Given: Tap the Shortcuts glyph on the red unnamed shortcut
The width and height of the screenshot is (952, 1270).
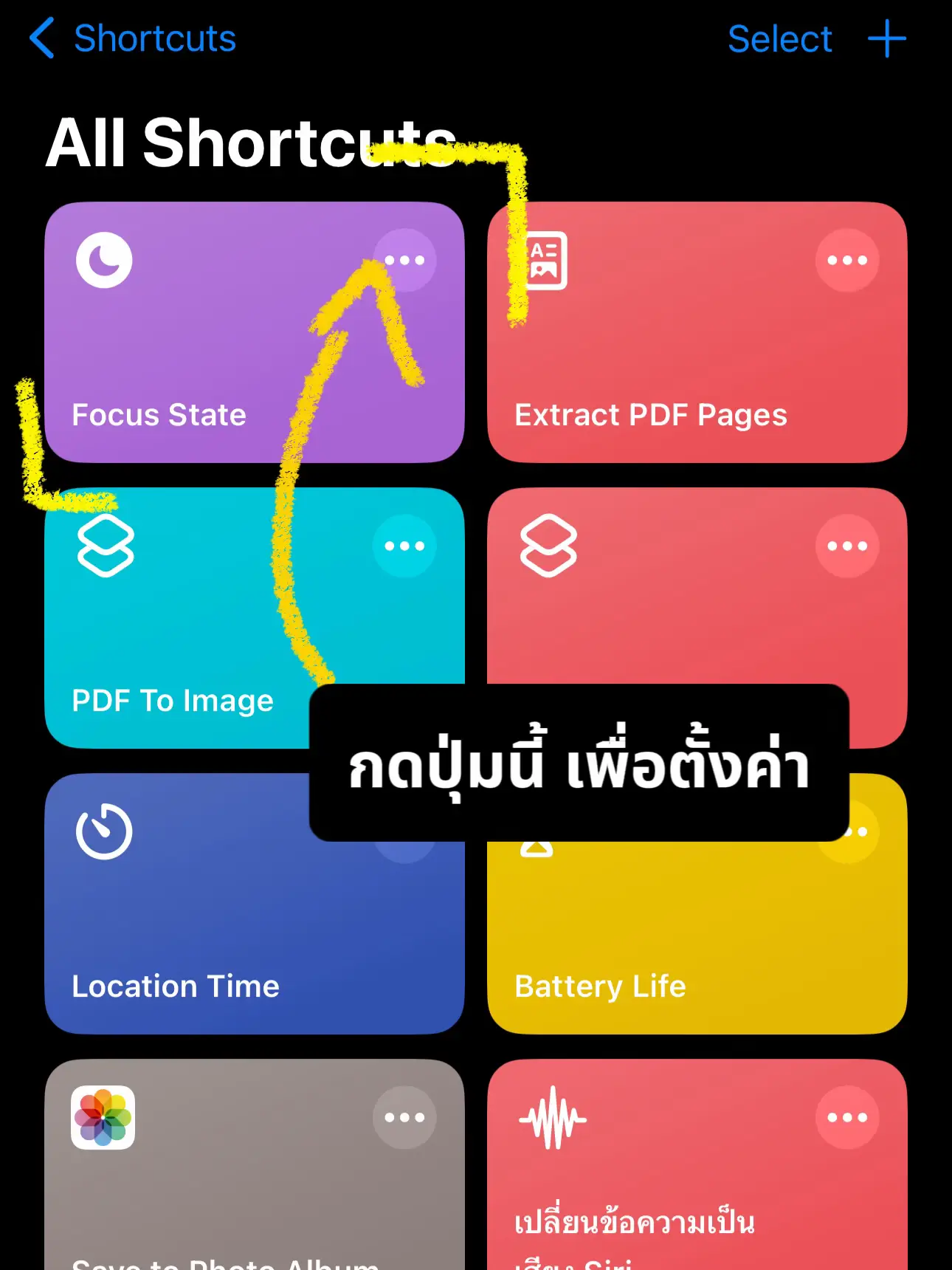Looking at the screenshot, I should 547,546.
